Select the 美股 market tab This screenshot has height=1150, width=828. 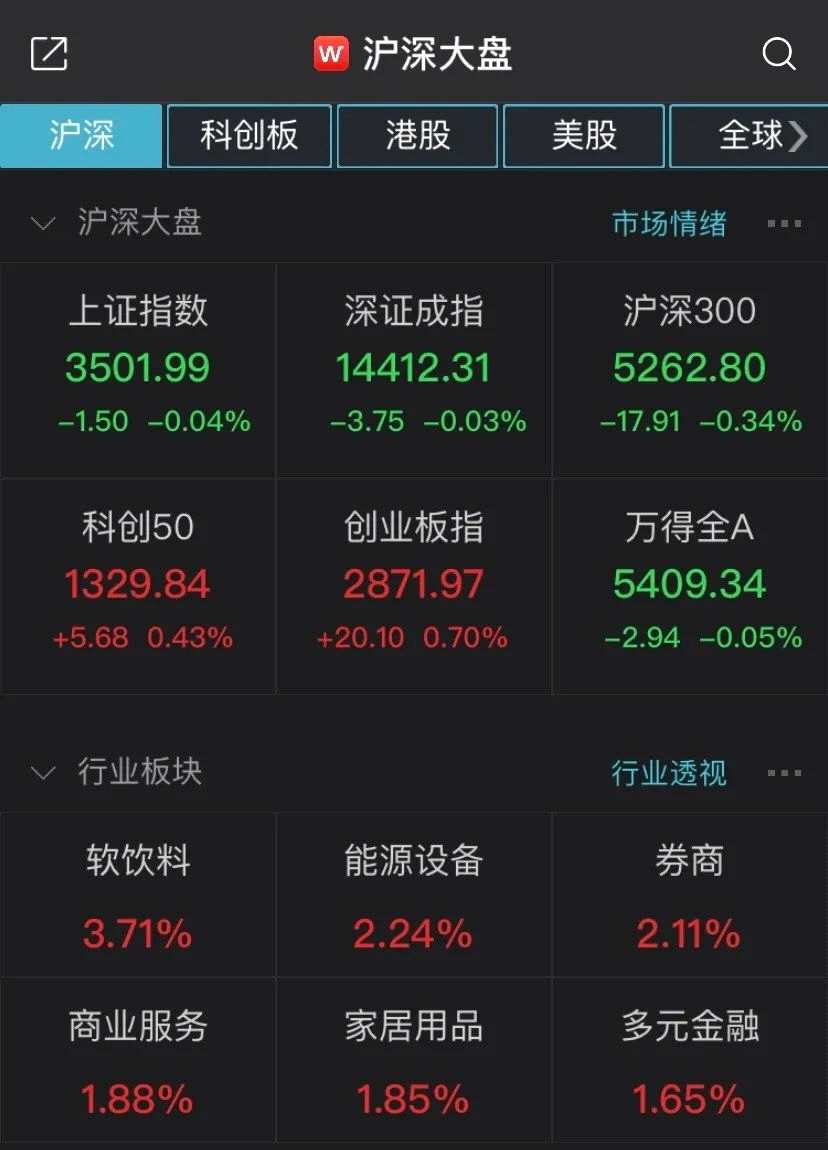pos(584,136)
